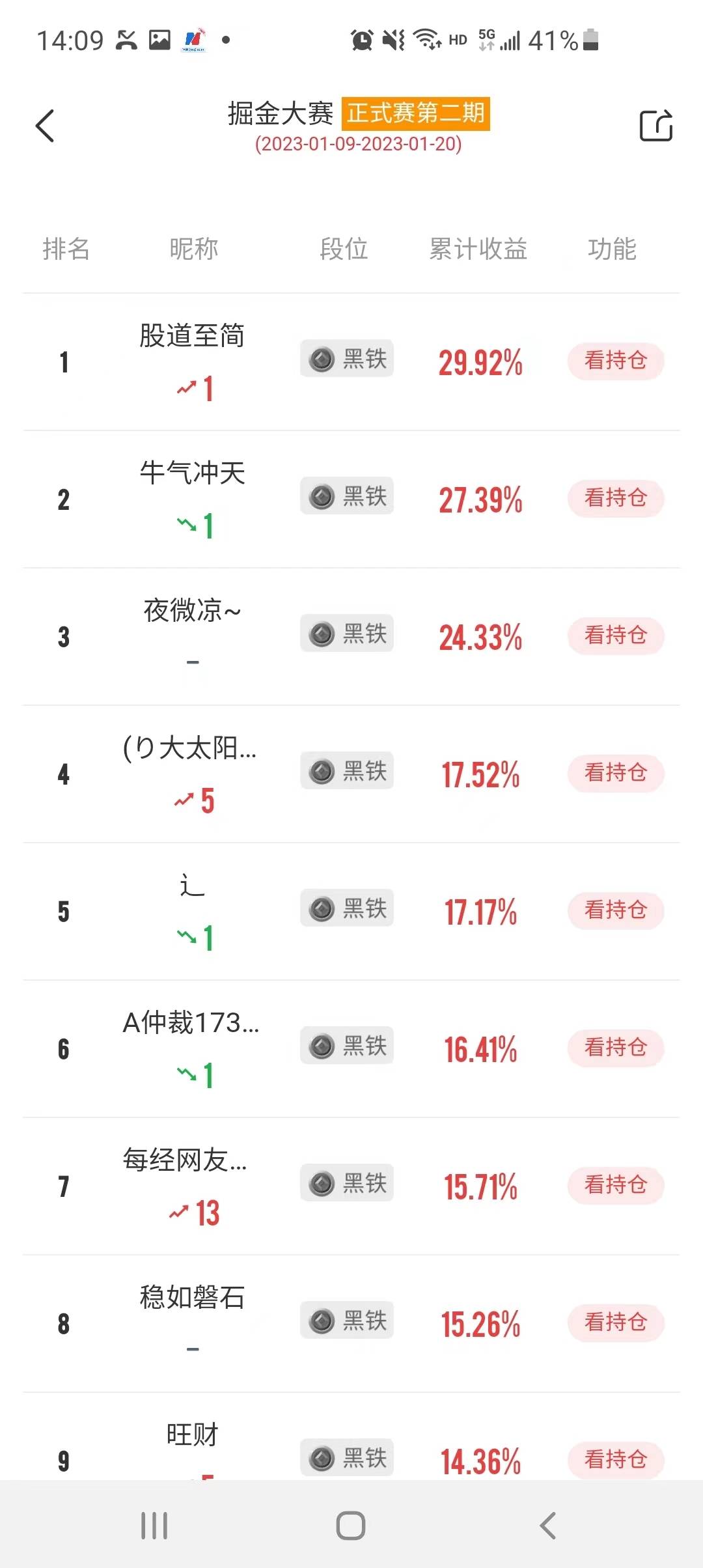Screen dimensions: 703x1568
Task: Open 看持仓 for rank 4 player
Action: click(x=615, y=773)
